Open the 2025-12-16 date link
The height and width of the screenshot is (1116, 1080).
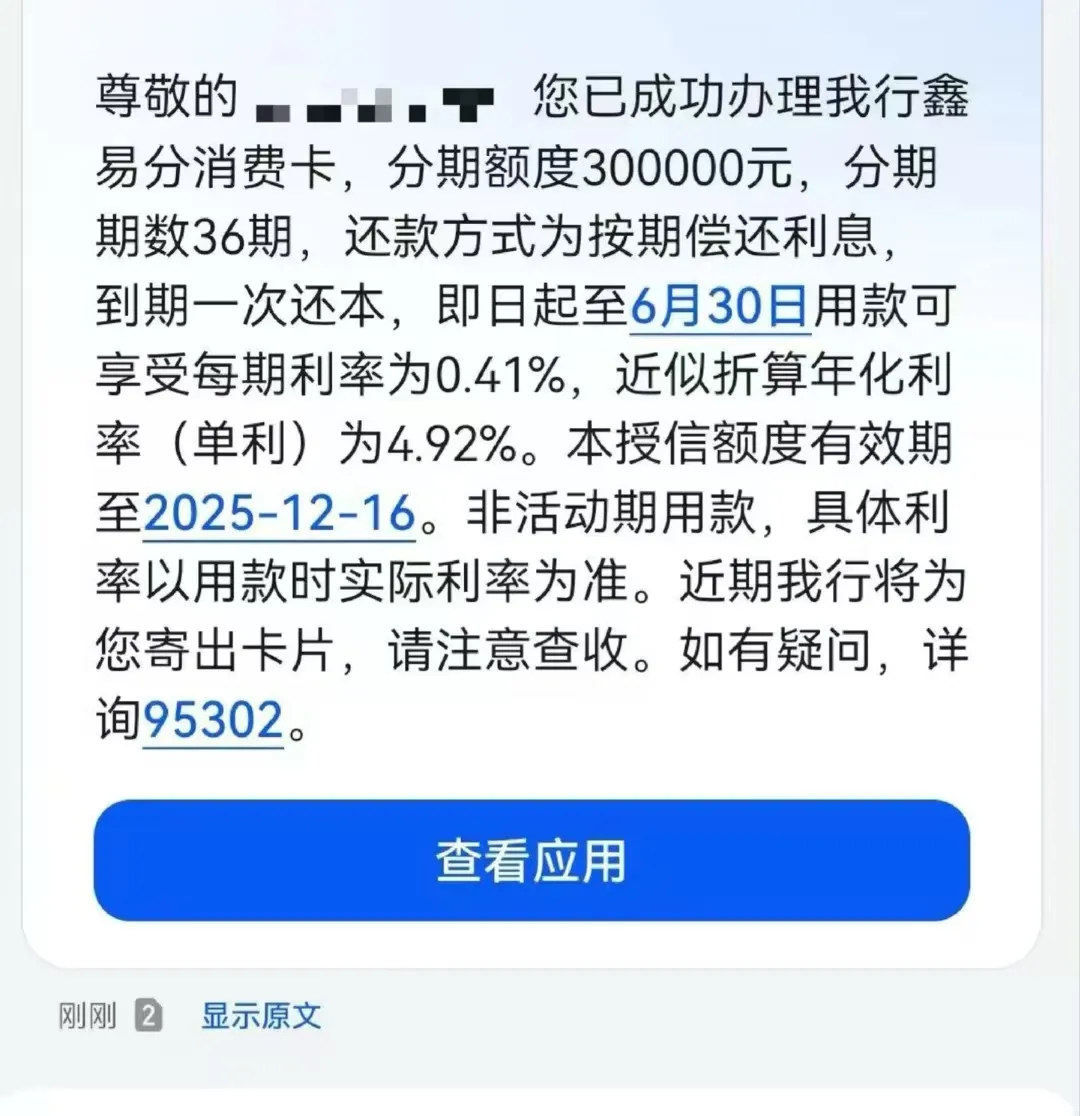280,514
